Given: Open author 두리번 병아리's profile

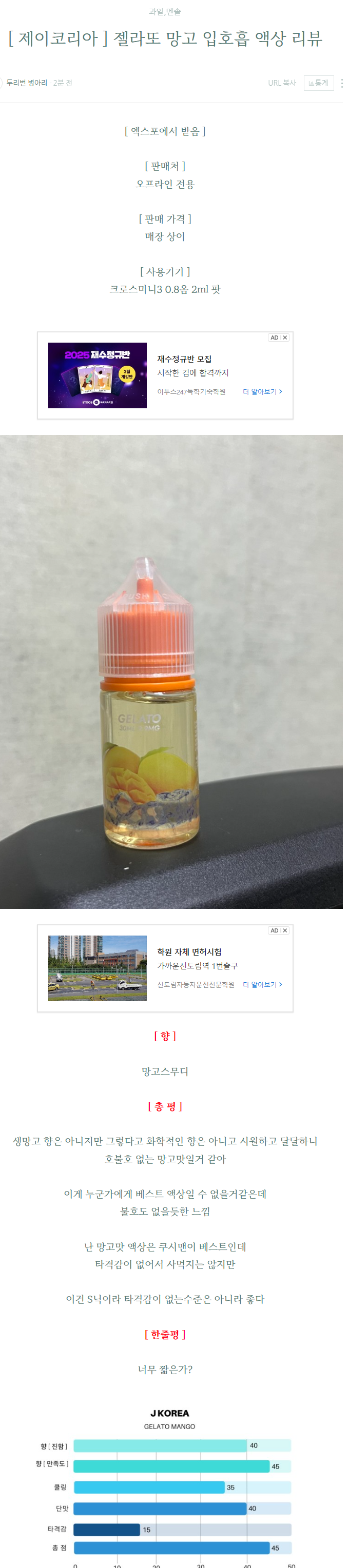Looking at the screenshot, I should point(27,83).
